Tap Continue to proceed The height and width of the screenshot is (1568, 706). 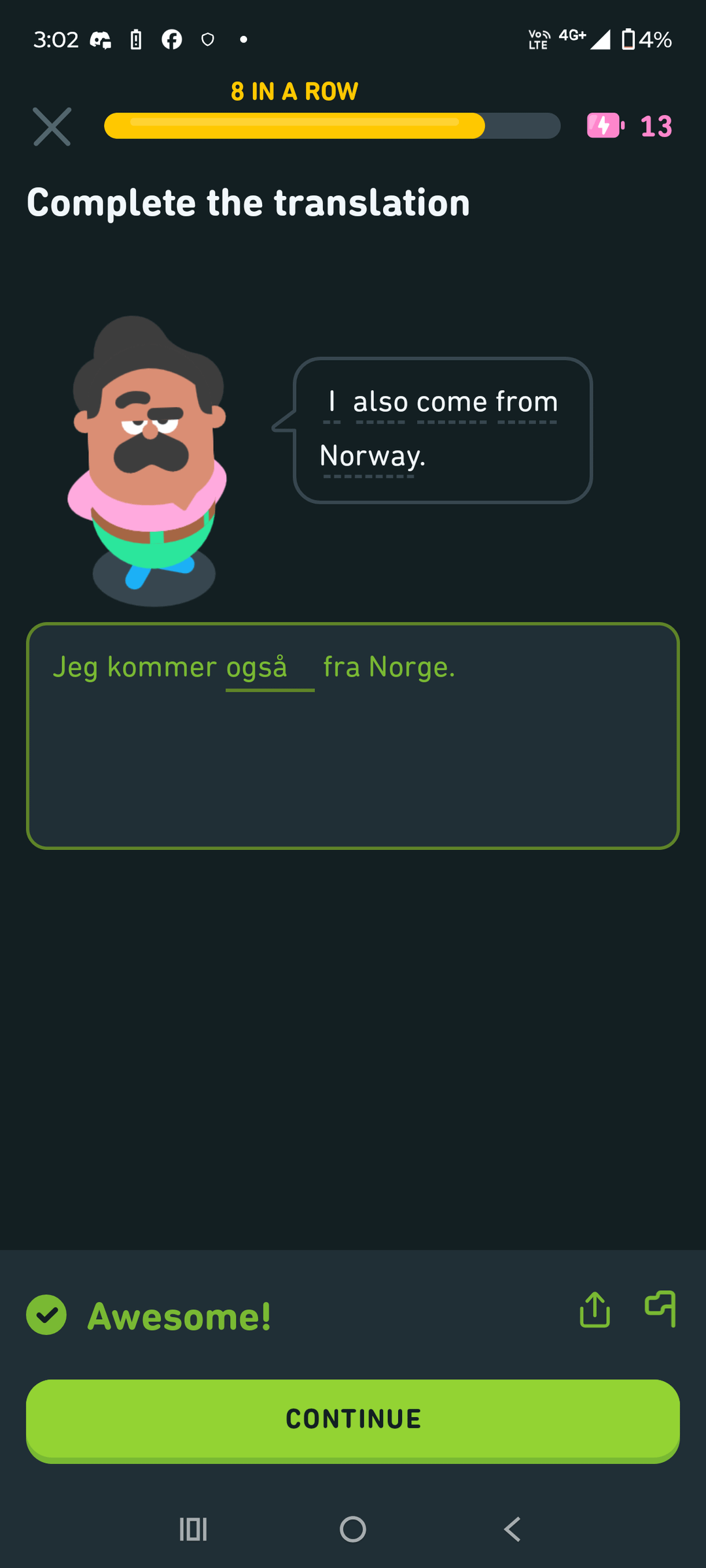(353, 1419)
